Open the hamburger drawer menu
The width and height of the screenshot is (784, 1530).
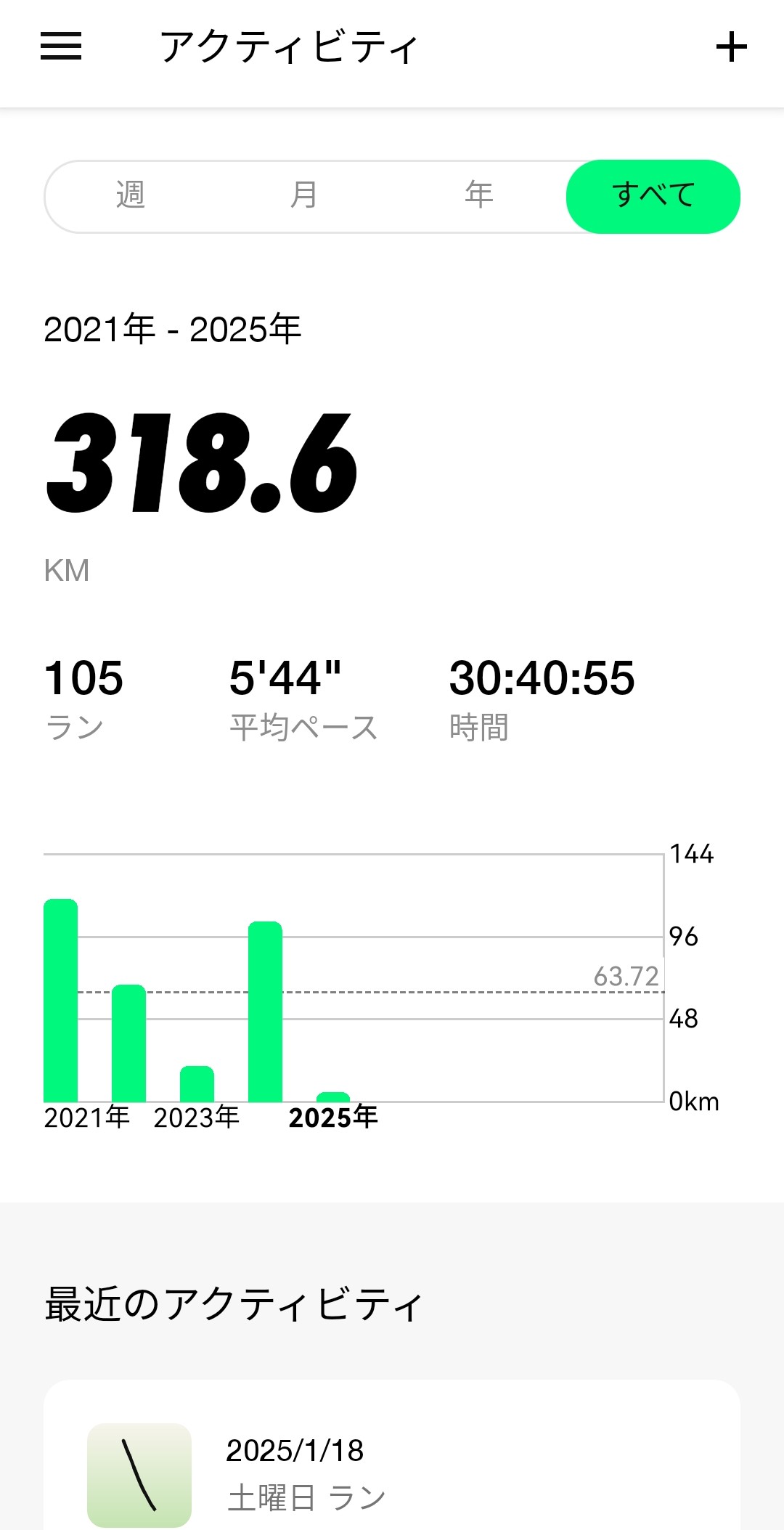click(61, 46)
